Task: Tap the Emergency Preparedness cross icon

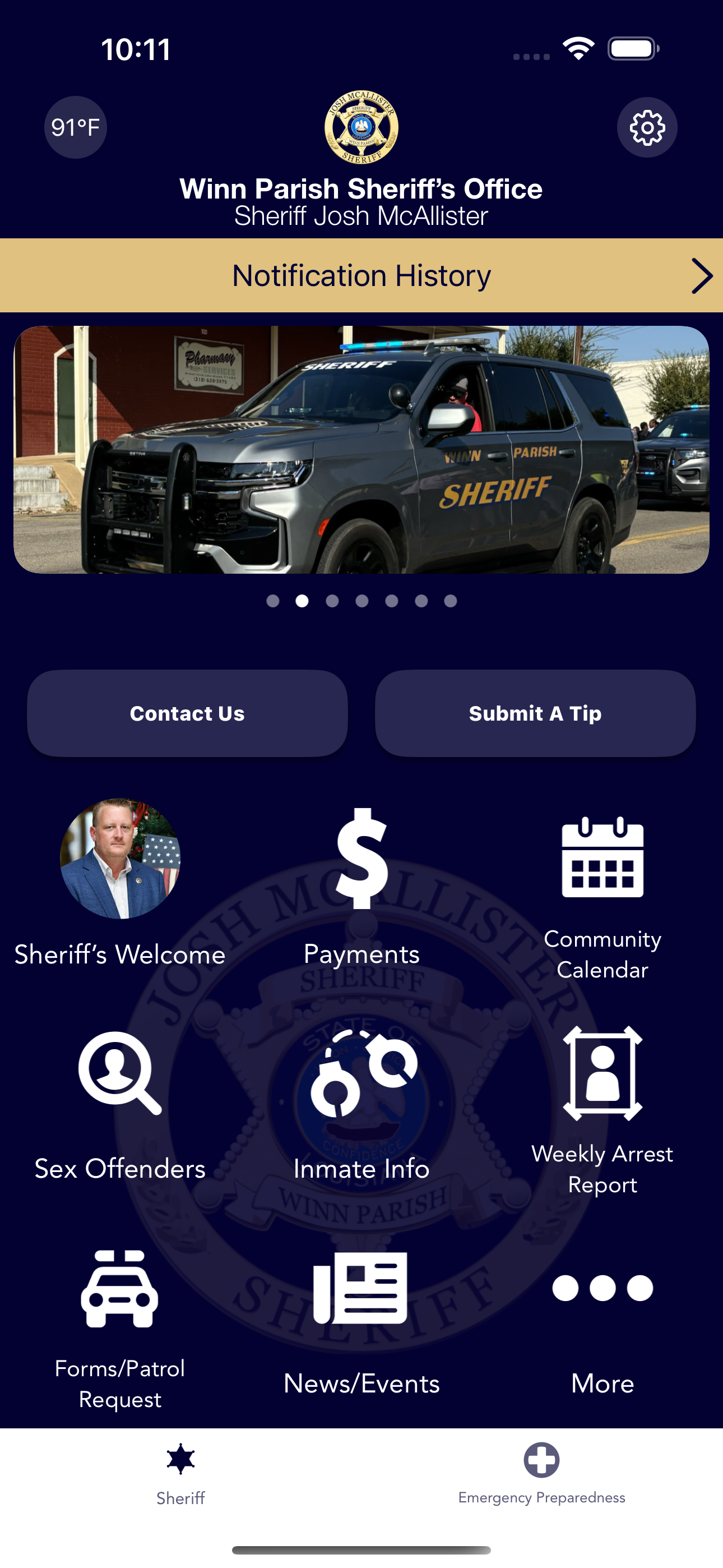Action: pos(540,1460)
